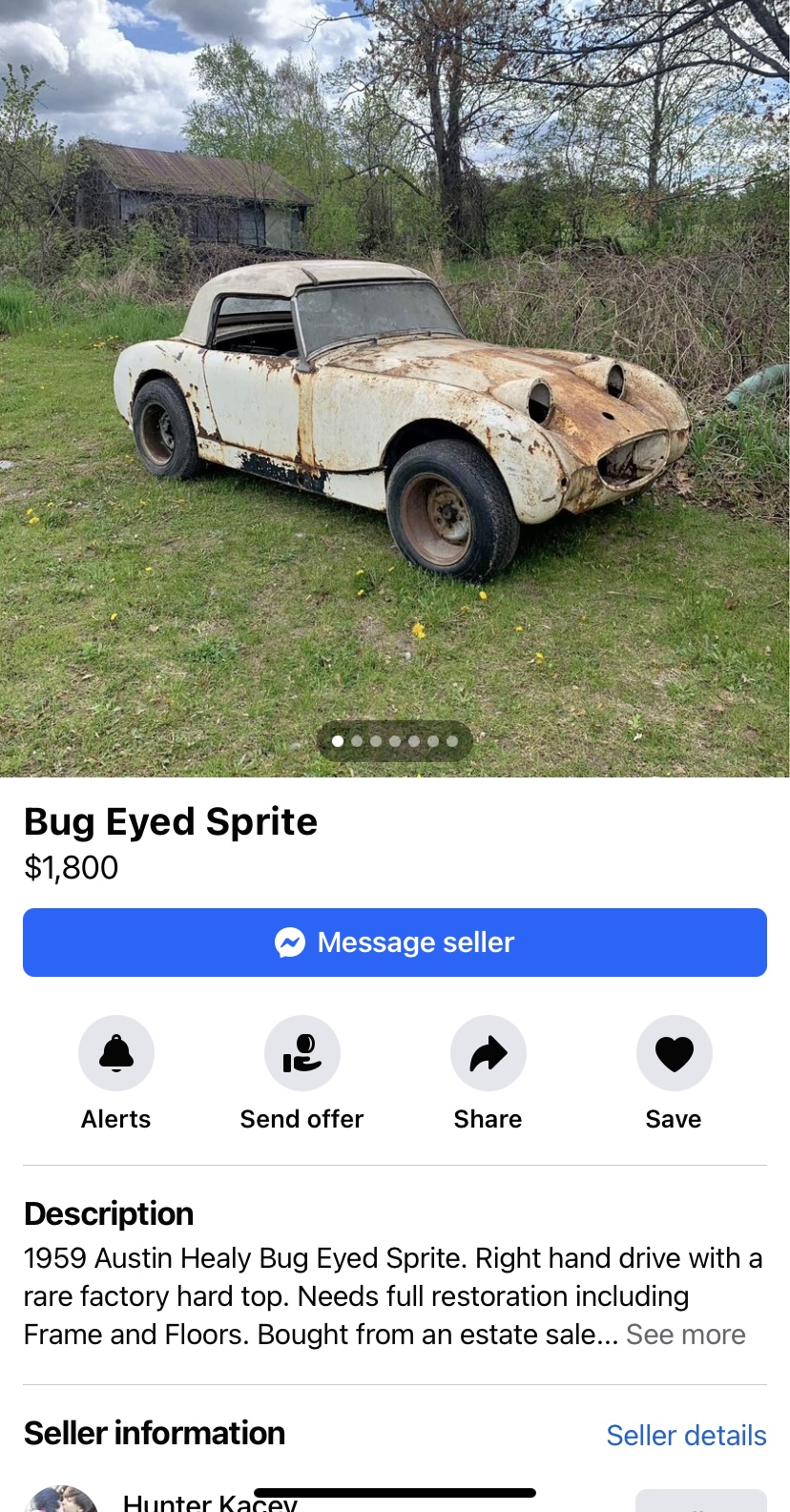
Task: Expand description with See more
Action: coord(686,1335)
